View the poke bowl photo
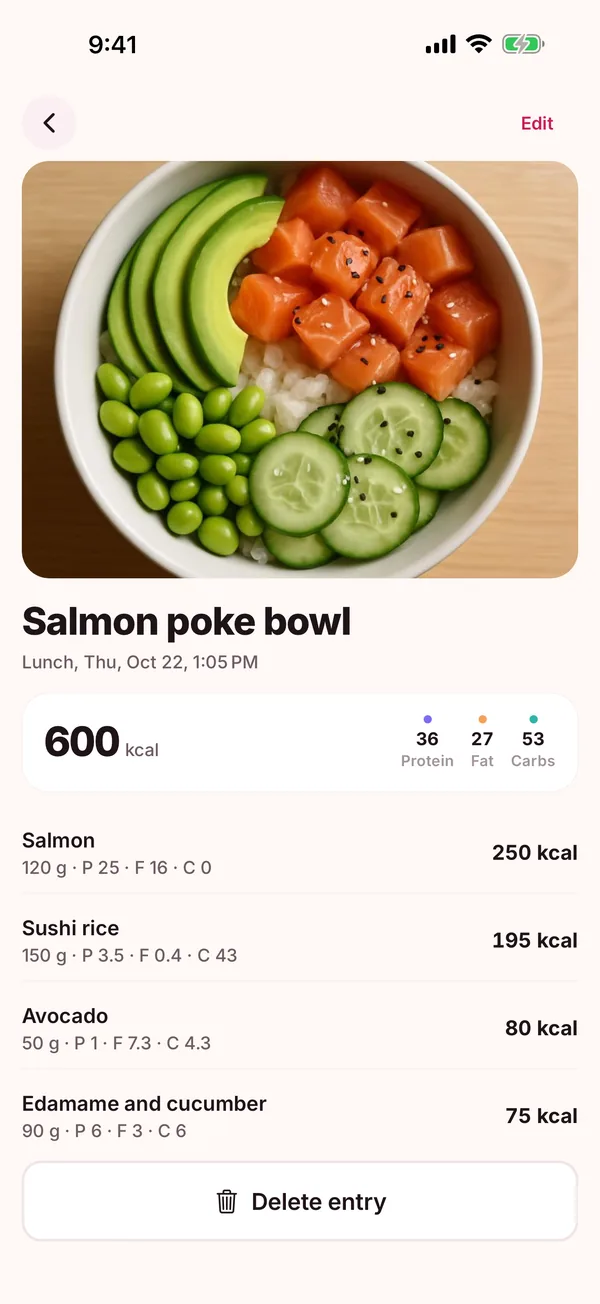 (x=300, y=369)
